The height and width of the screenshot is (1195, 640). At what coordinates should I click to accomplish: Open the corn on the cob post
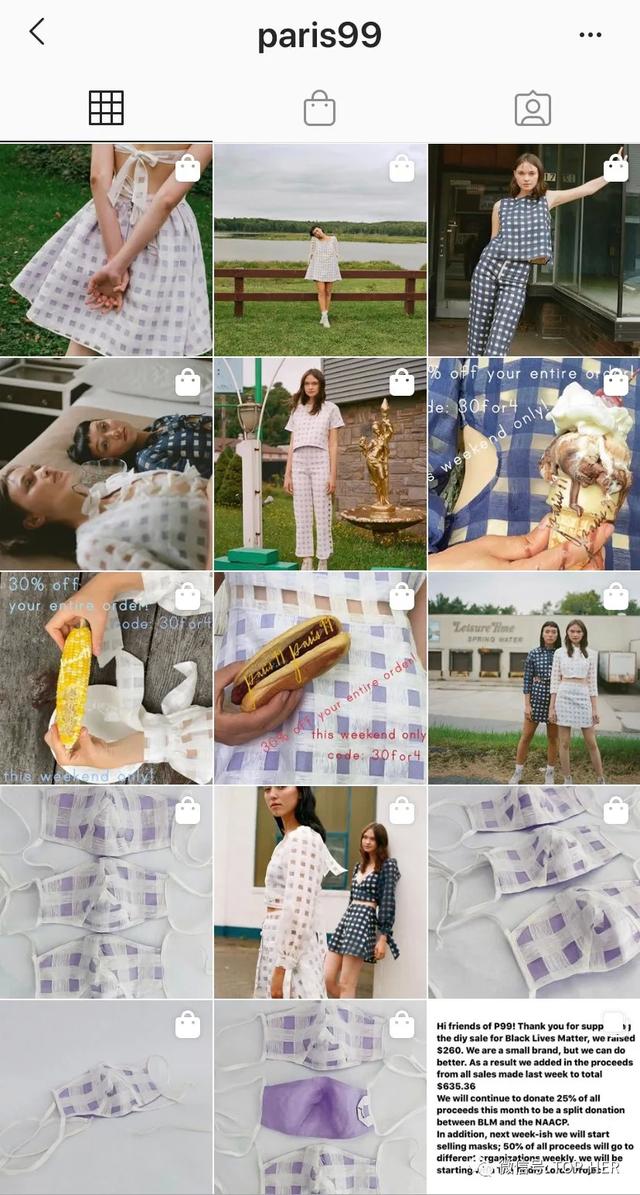tap(106, 678)
